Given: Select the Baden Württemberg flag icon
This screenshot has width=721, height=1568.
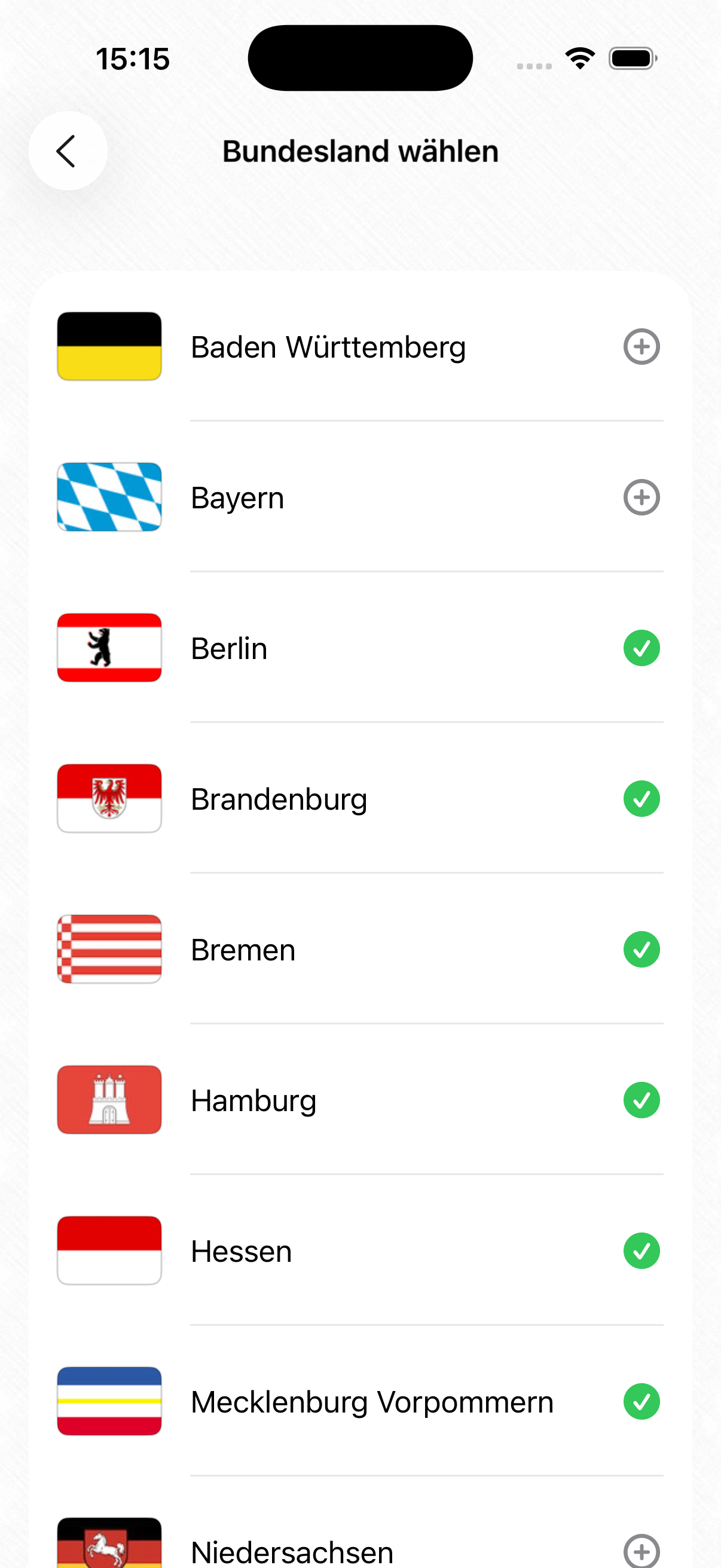Looking at the screenshot, I should 109,346.
